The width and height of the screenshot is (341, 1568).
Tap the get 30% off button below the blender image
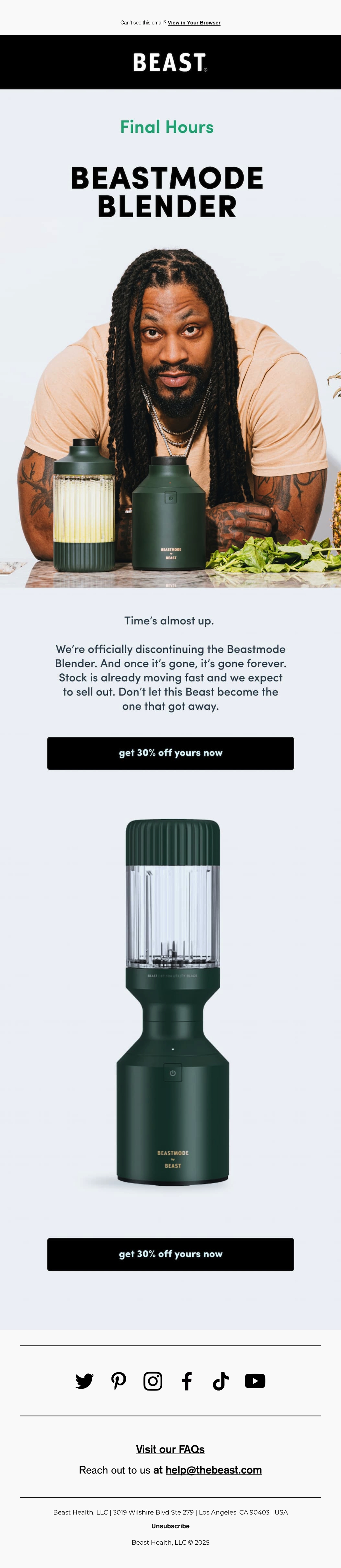click(x=170, y=1254)
